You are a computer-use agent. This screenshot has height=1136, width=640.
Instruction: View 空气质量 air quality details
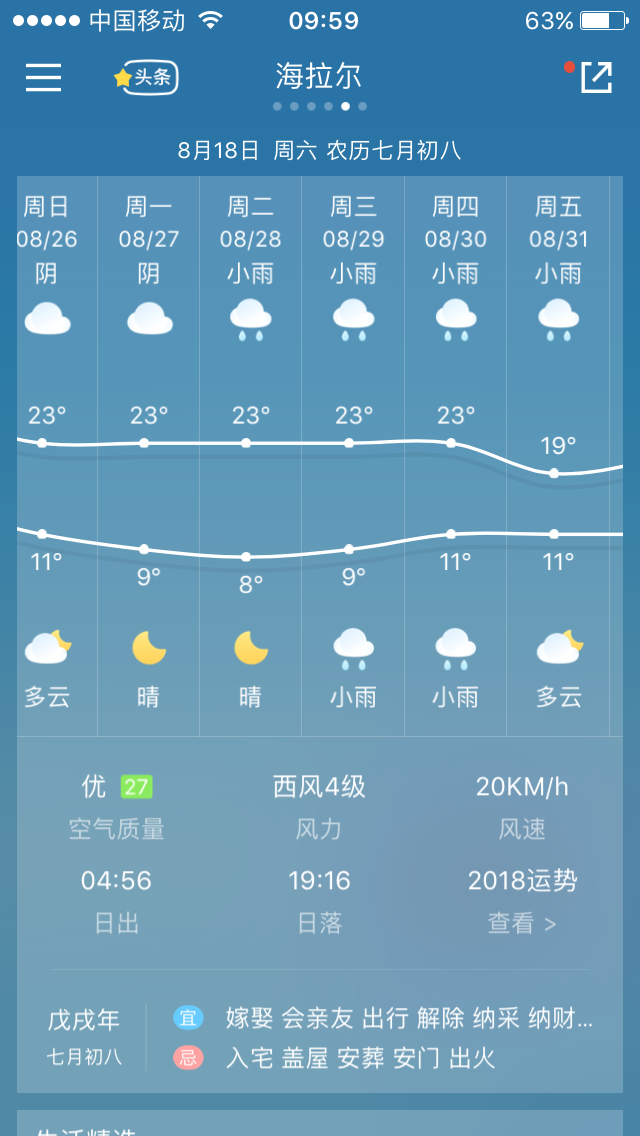117,807
